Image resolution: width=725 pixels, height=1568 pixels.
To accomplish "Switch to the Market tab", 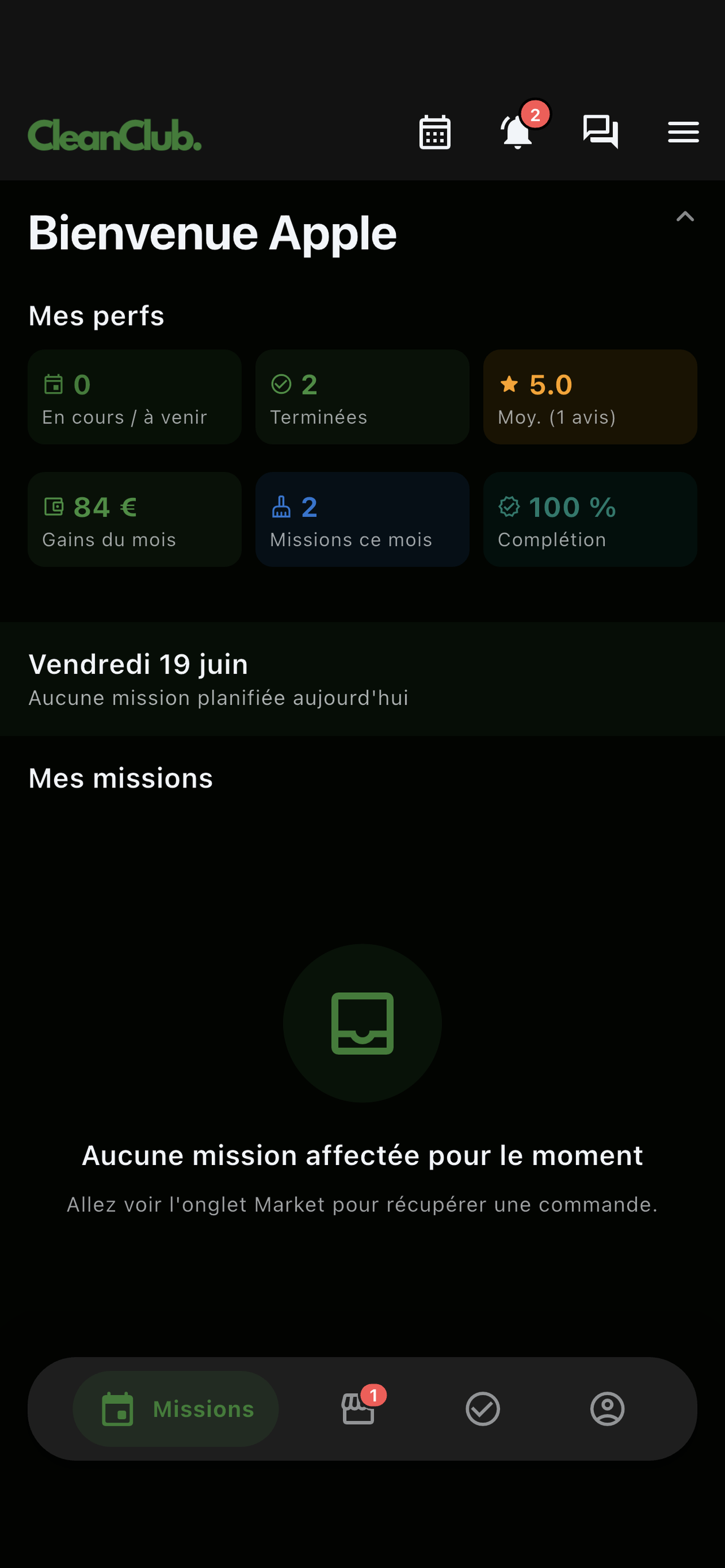I will pos(359,1408).
